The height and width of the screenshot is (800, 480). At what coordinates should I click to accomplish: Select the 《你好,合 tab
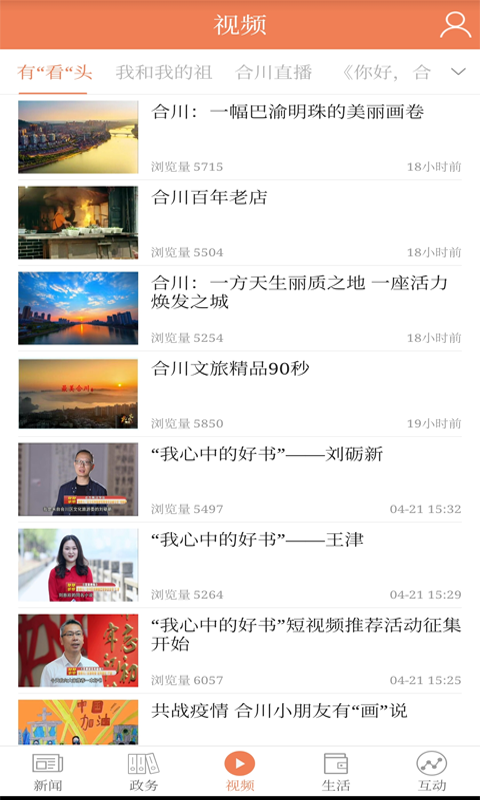coord(386,72)
